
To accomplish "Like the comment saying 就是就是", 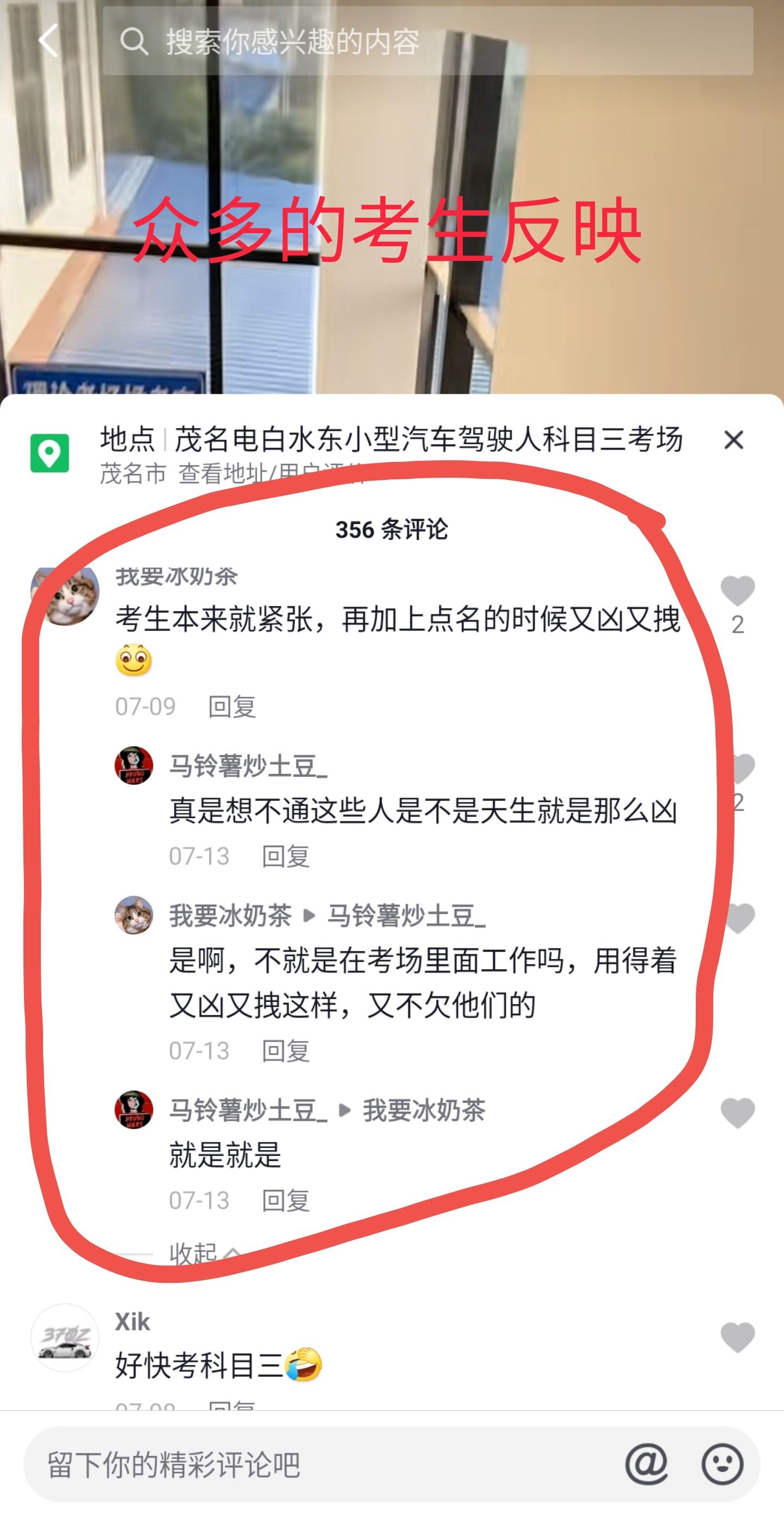I will (737, 1113).
